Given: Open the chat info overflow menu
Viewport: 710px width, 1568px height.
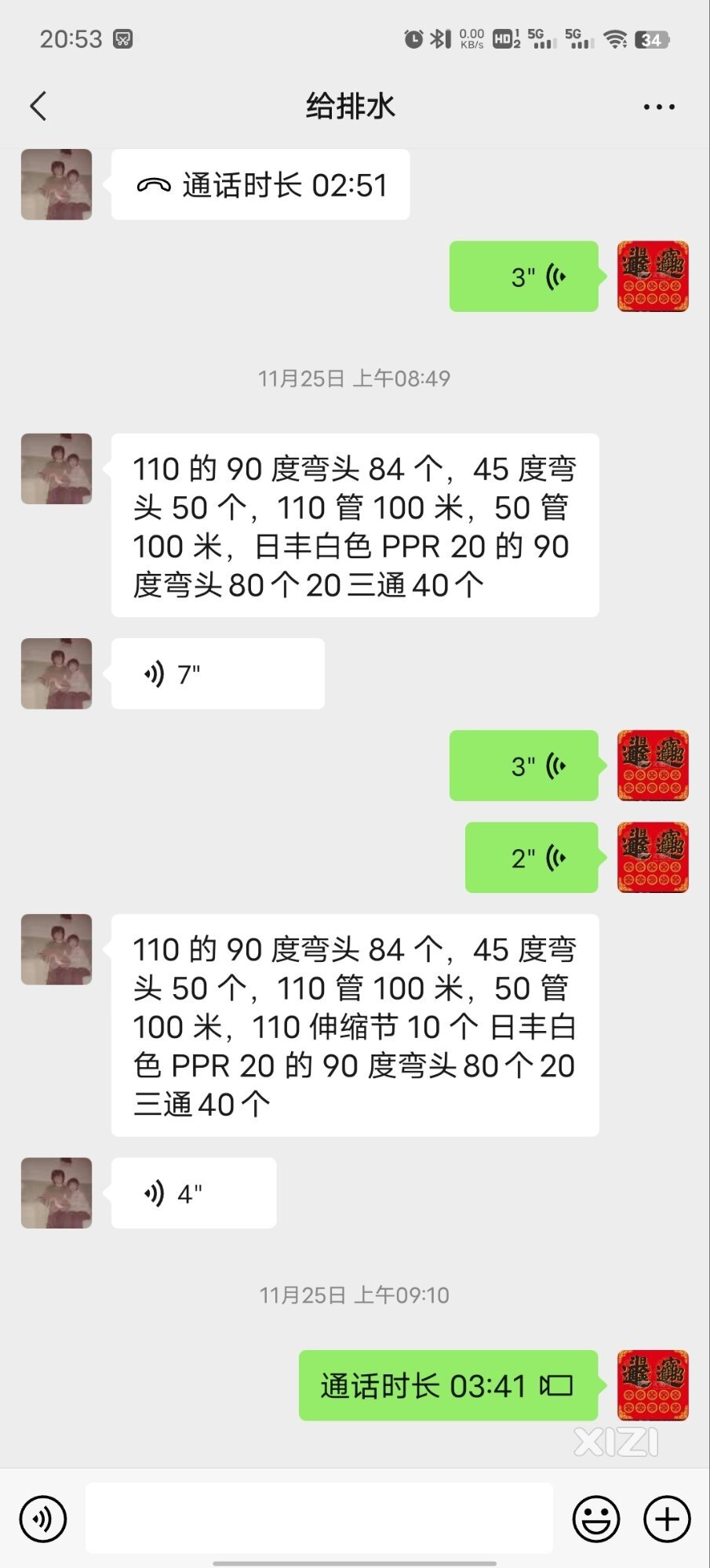Looking at the screenshot, I should click(658, 107).
